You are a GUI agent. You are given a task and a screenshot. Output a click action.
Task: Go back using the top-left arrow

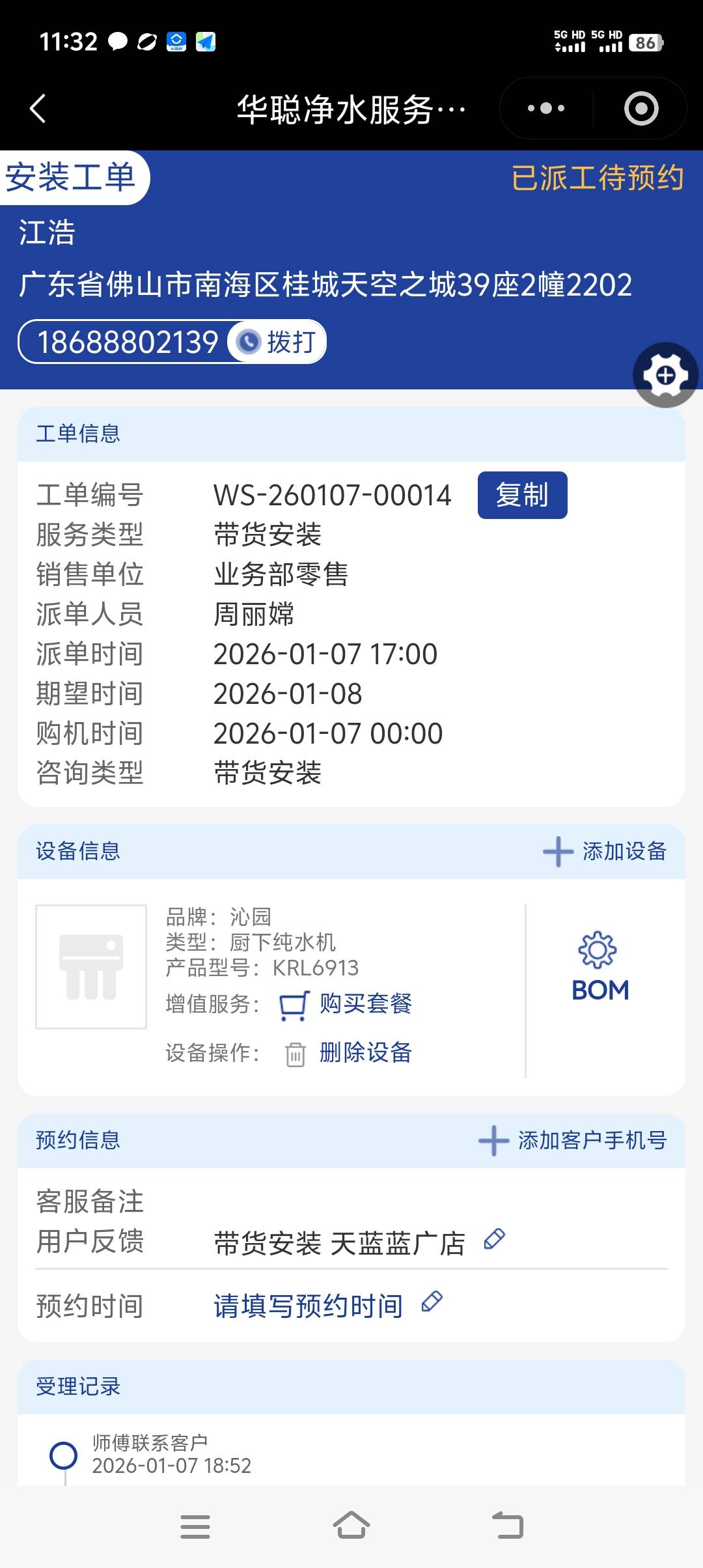coord(38,108)
